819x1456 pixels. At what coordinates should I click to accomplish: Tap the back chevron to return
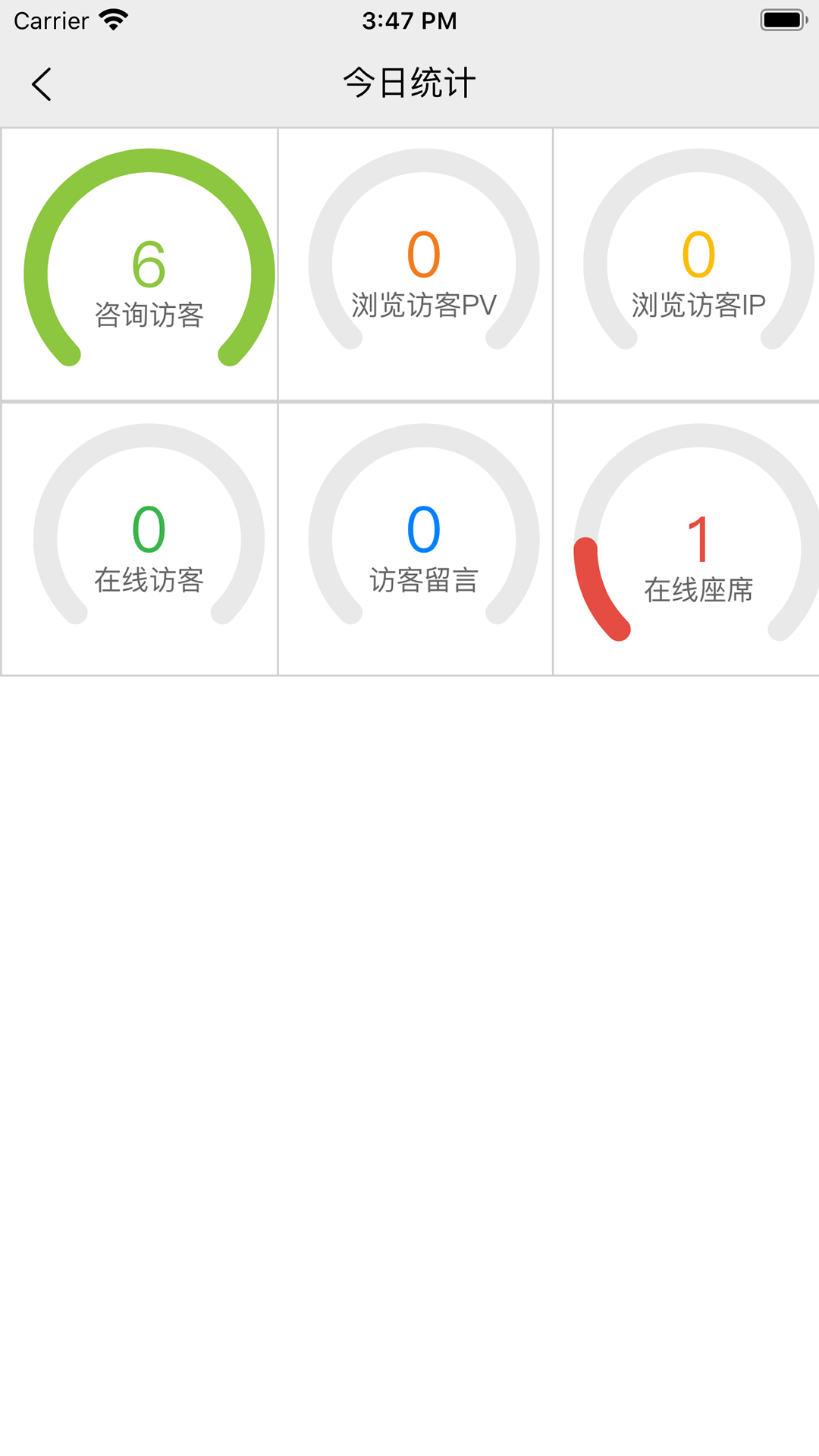[x=42, y=84]
